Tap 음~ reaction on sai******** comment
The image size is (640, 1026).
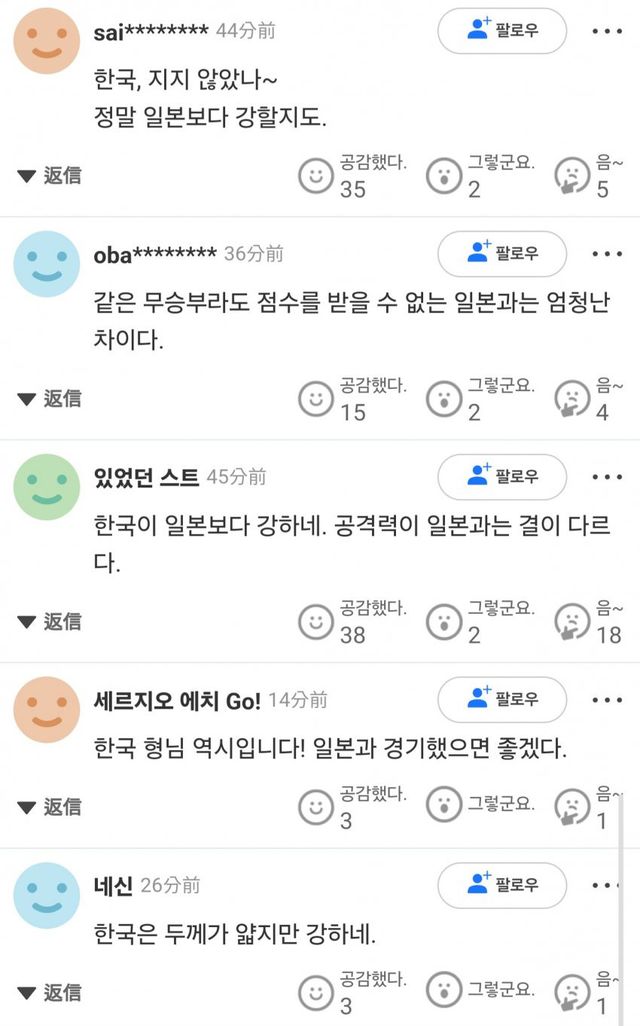pos(571,176)
